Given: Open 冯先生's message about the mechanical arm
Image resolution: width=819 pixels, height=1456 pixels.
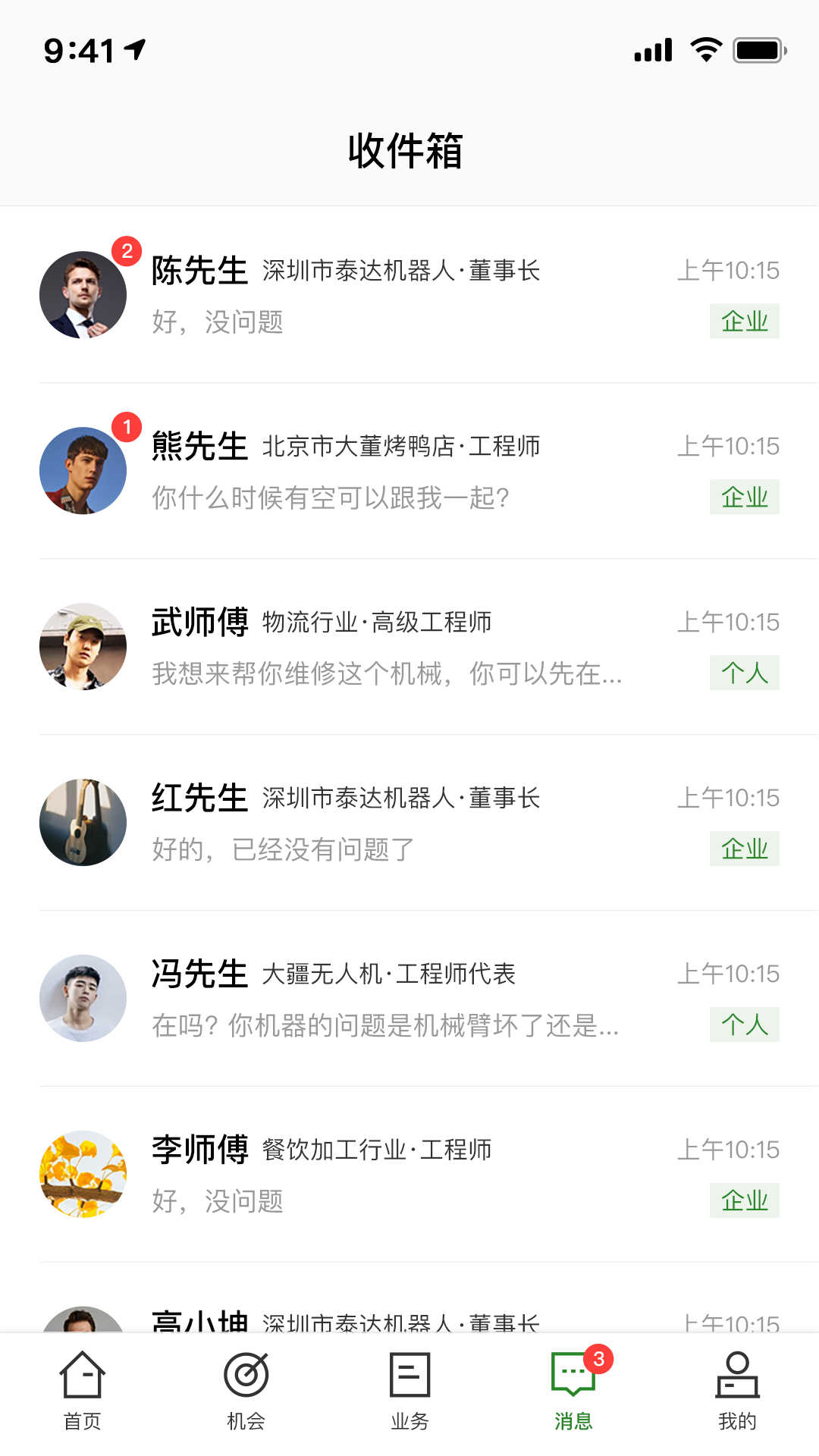Looking at the screenshot, I should 409,999.
